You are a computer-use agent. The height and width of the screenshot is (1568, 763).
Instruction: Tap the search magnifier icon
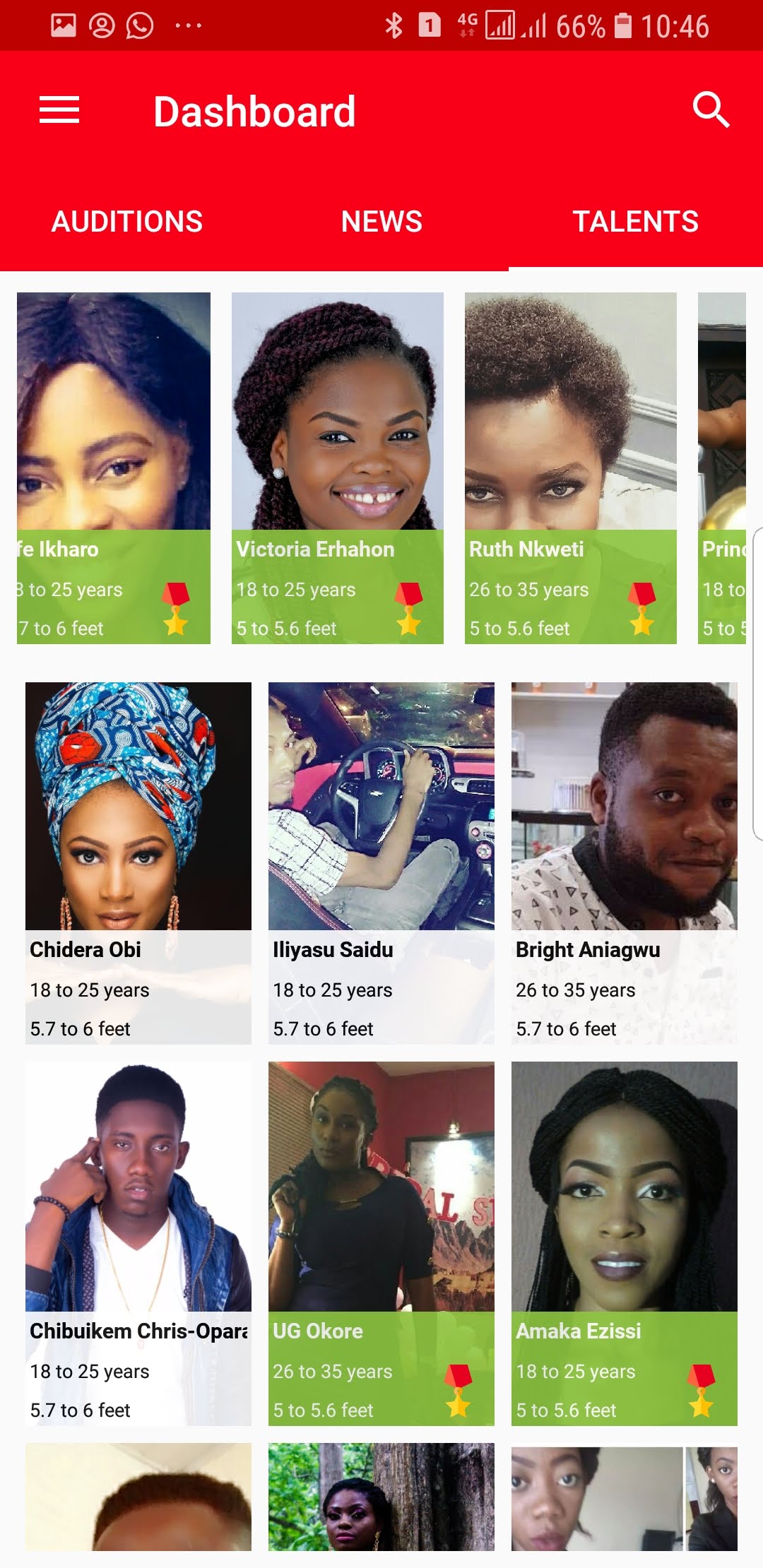pyautogui.click(x=710, y=110)
